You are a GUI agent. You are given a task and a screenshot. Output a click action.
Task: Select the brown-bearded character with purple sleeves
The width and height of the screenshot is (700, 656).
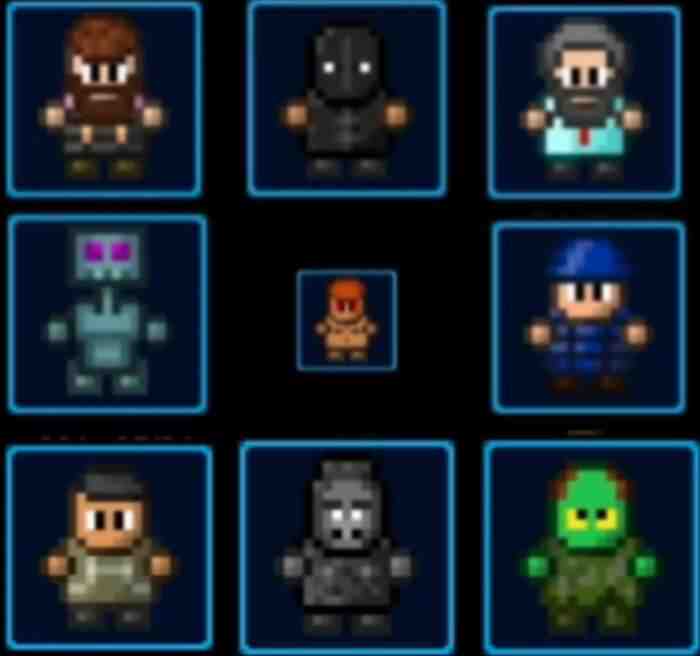click(x=104, y=98)
